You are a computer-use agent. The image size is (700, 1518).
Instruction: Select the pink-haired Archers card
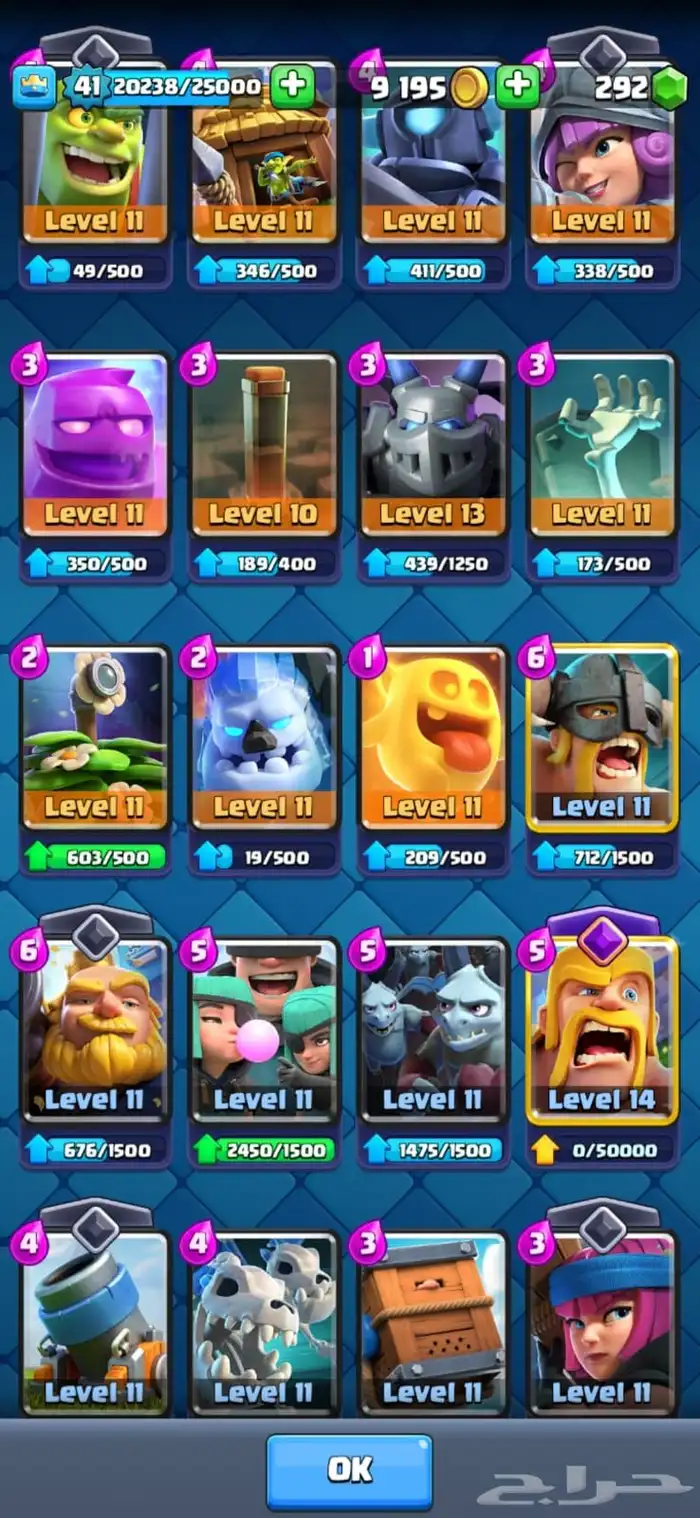click(x=602, y=1322)
